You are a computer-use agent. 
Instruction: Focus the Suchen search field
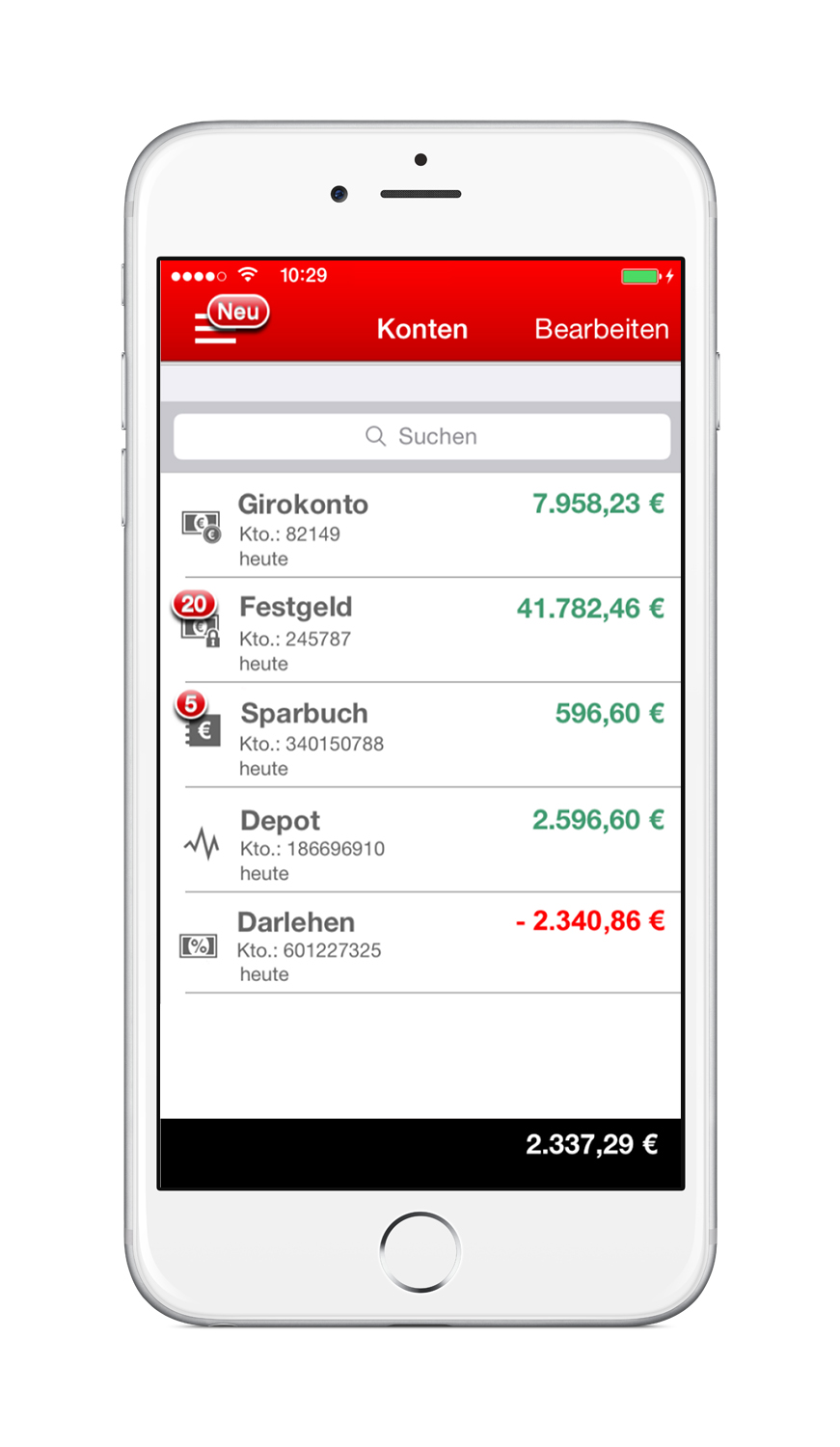[421, 436]
